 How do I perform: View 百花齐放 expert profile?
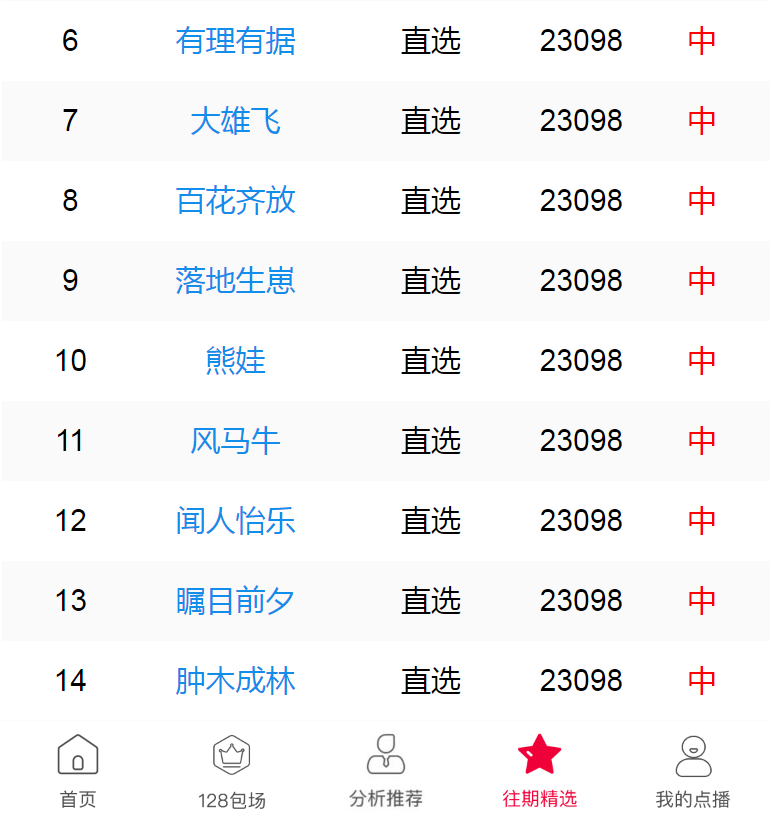tap(235, 201)
